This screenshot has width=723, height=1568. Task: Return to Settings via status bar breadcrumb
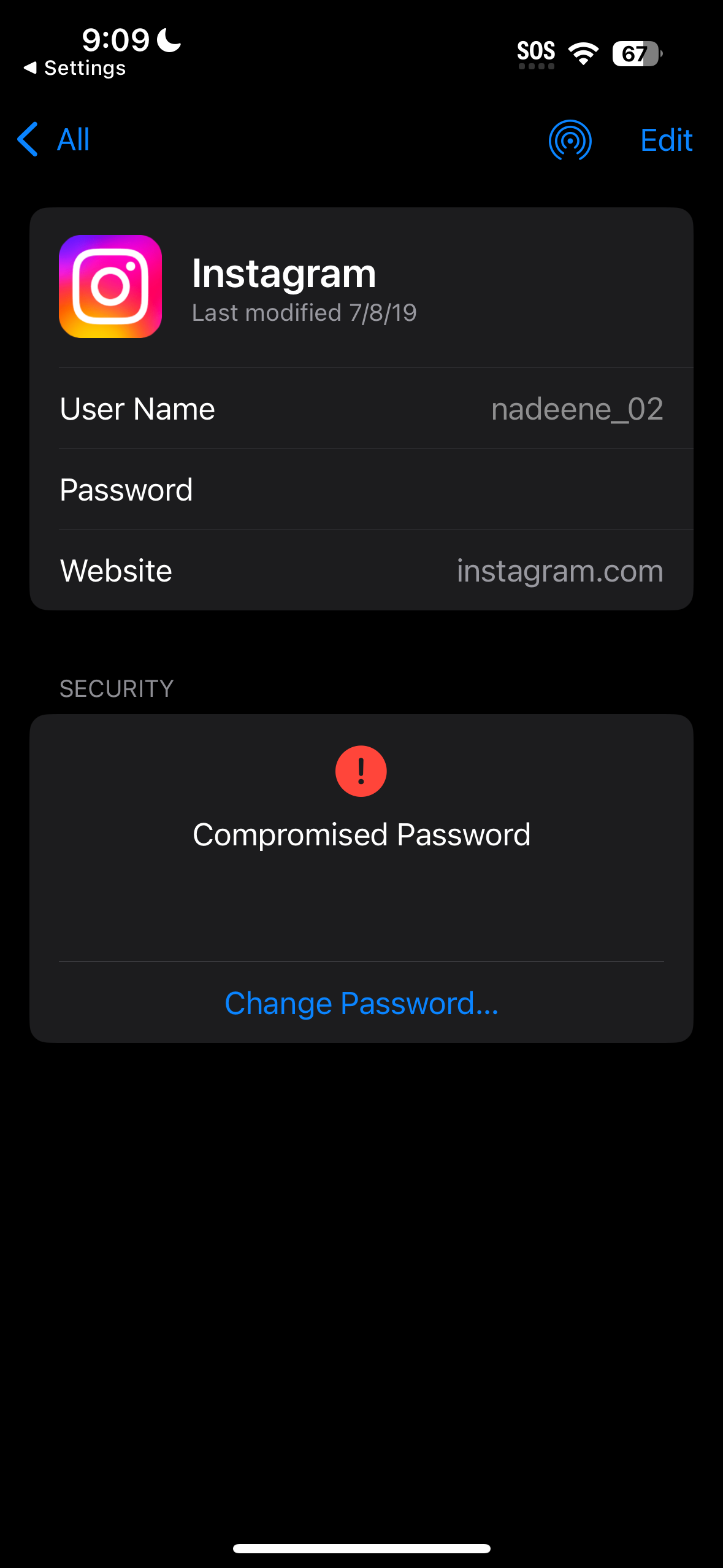tap(75, 68)
